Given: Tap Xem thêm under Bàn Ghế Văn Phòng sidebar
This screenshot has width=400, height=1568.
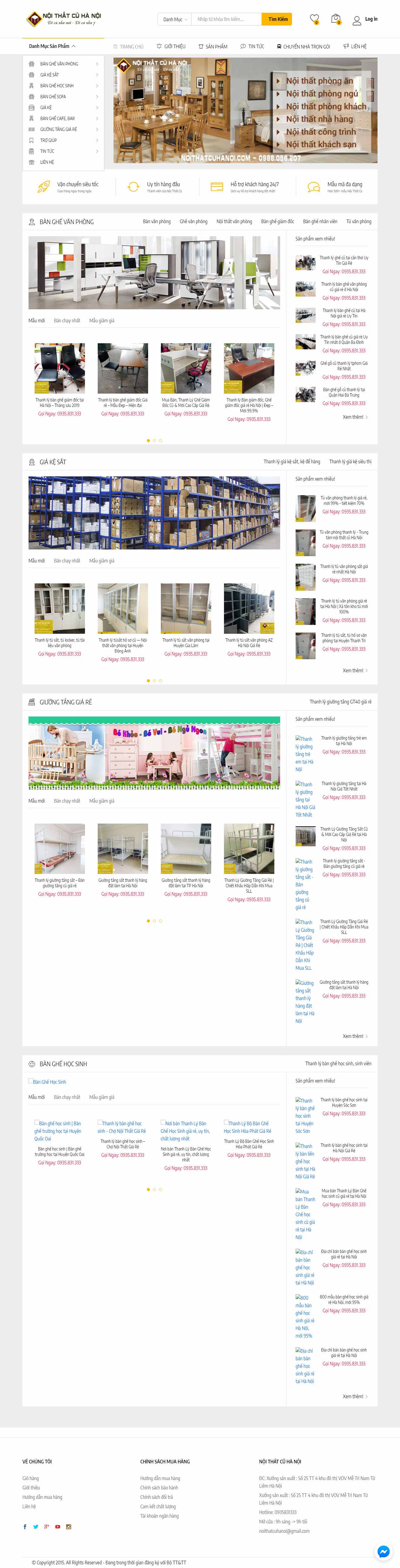Looking at the screenshot, I should [354, 417].
